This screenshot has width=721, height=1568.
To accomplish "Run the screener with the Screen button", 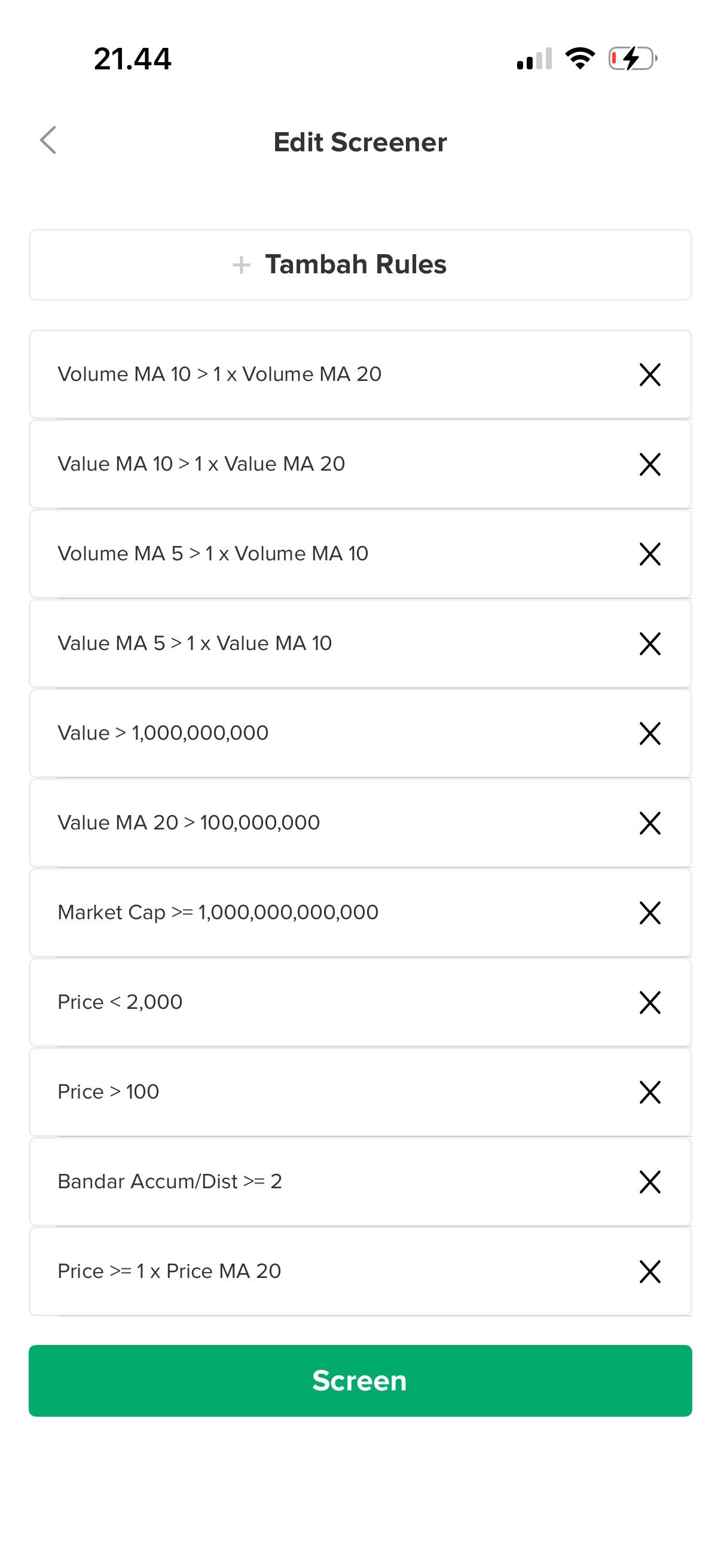I will click(360, 1380).
